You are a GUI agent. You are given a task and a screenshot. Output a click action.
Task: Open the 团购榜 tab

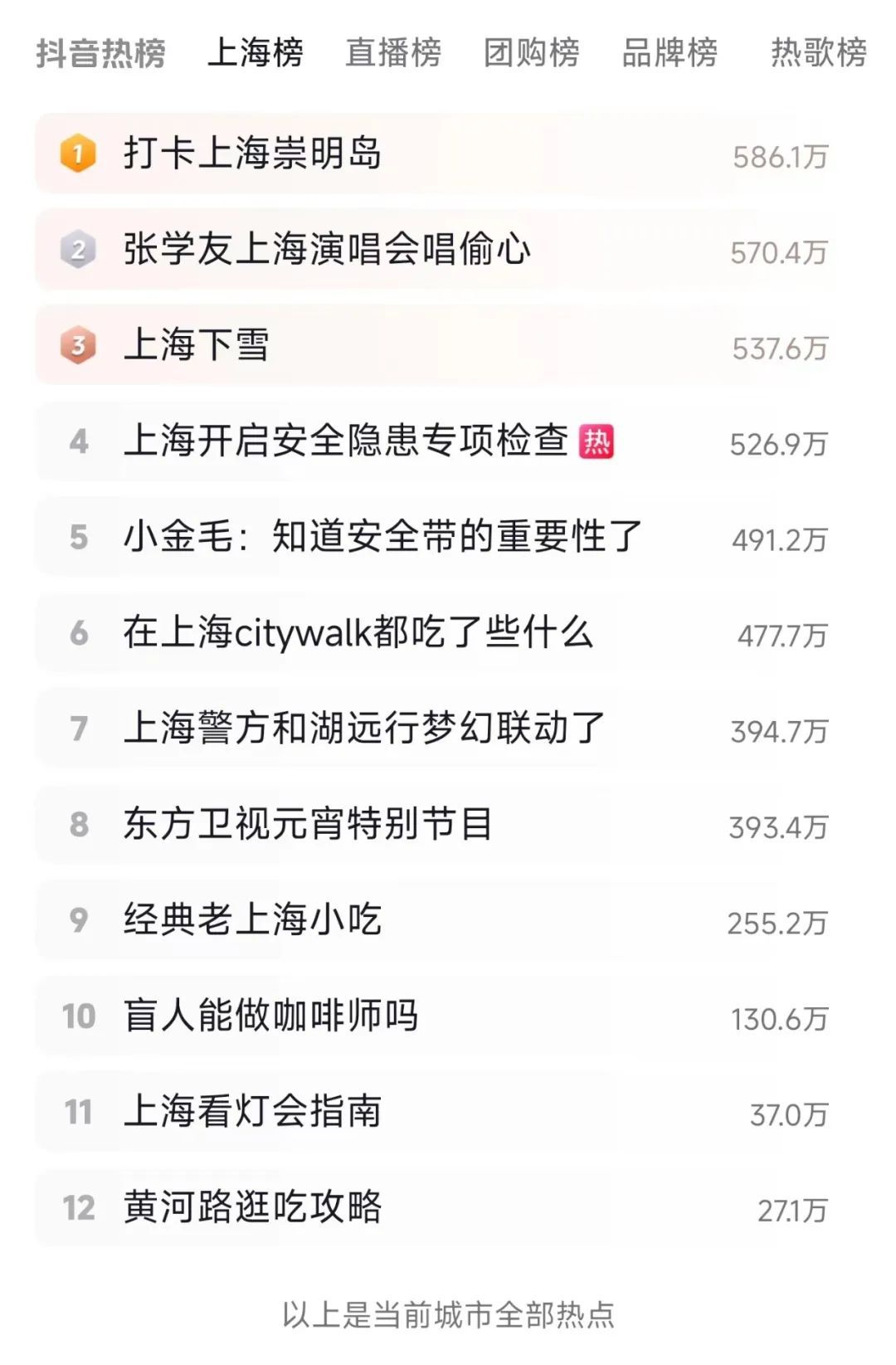point(532,53)
